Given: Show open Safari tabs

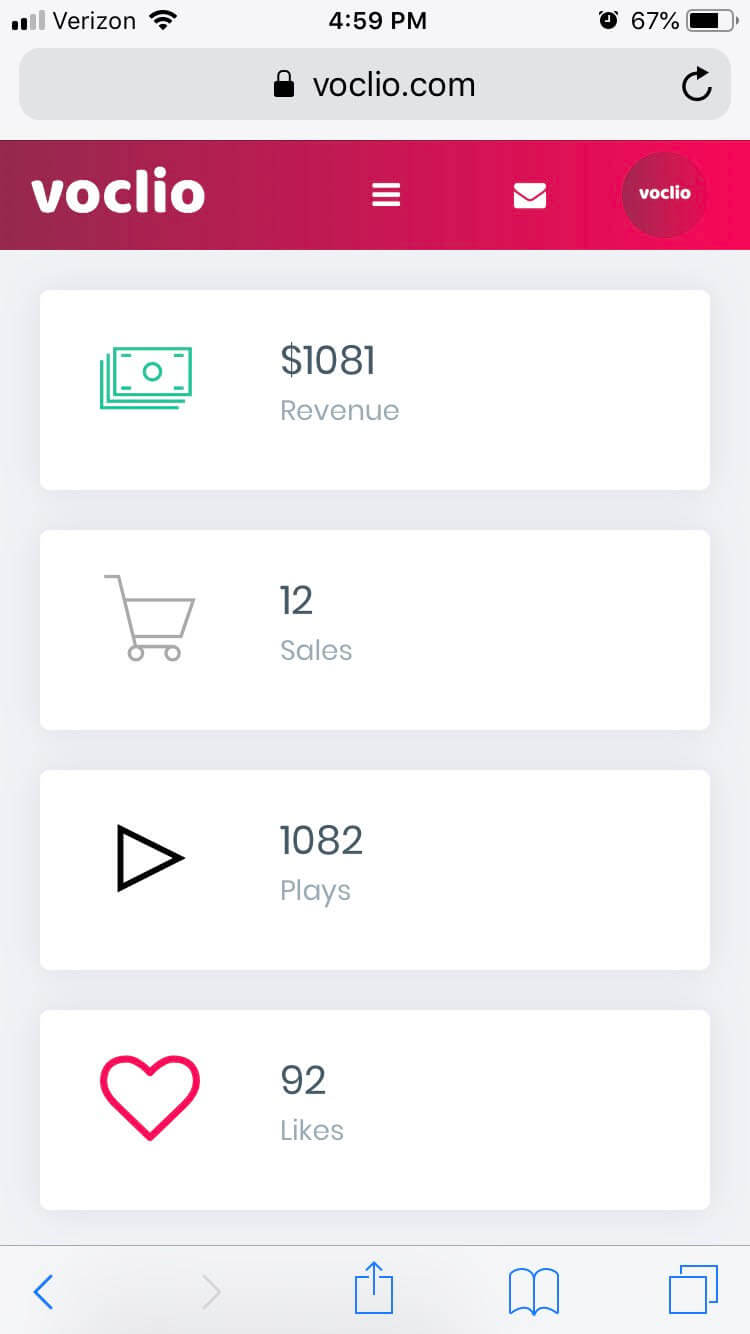Looking at the screenshot, I should (x=692, y=1290).
